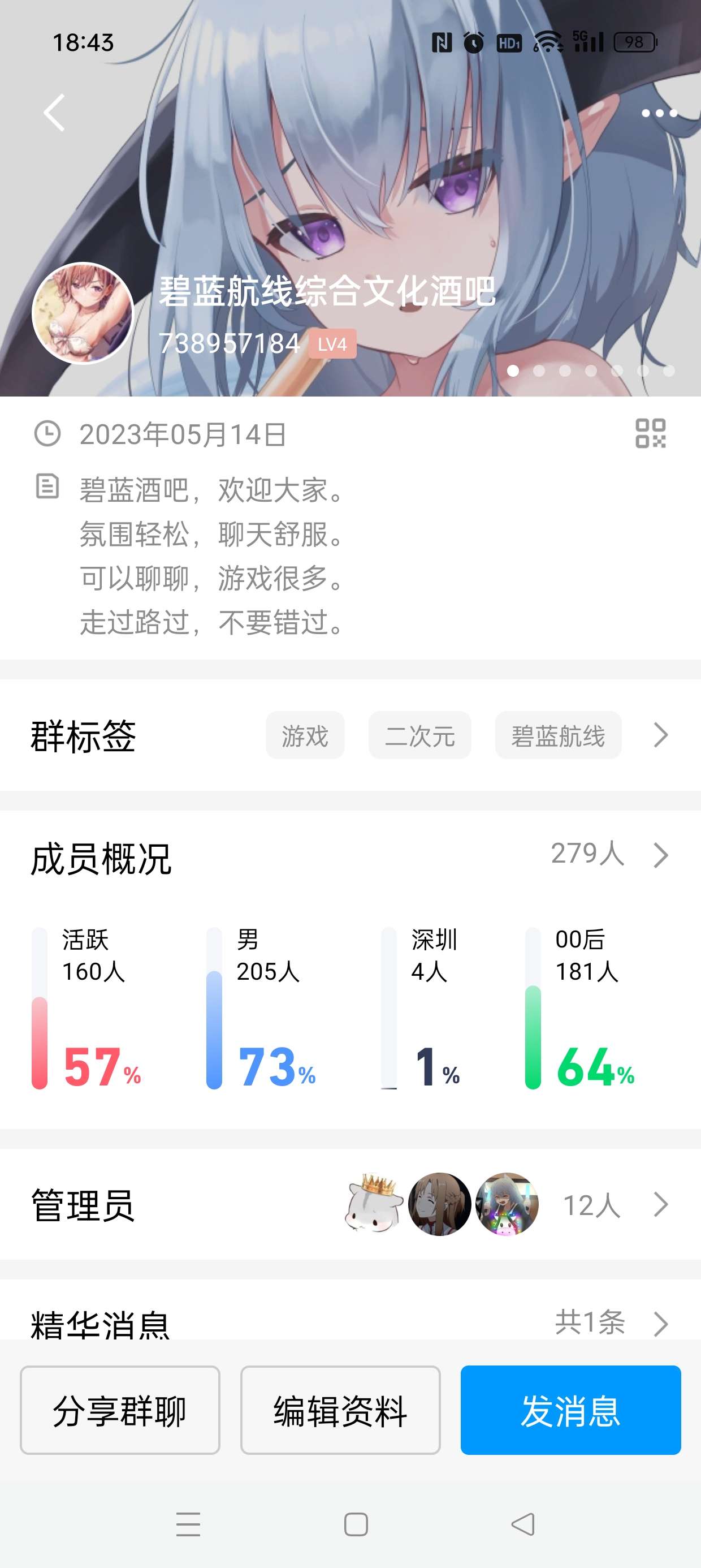Tap 发消息 to send a message
This screenshot has width=701, height=1568.
pos(570,1410)
